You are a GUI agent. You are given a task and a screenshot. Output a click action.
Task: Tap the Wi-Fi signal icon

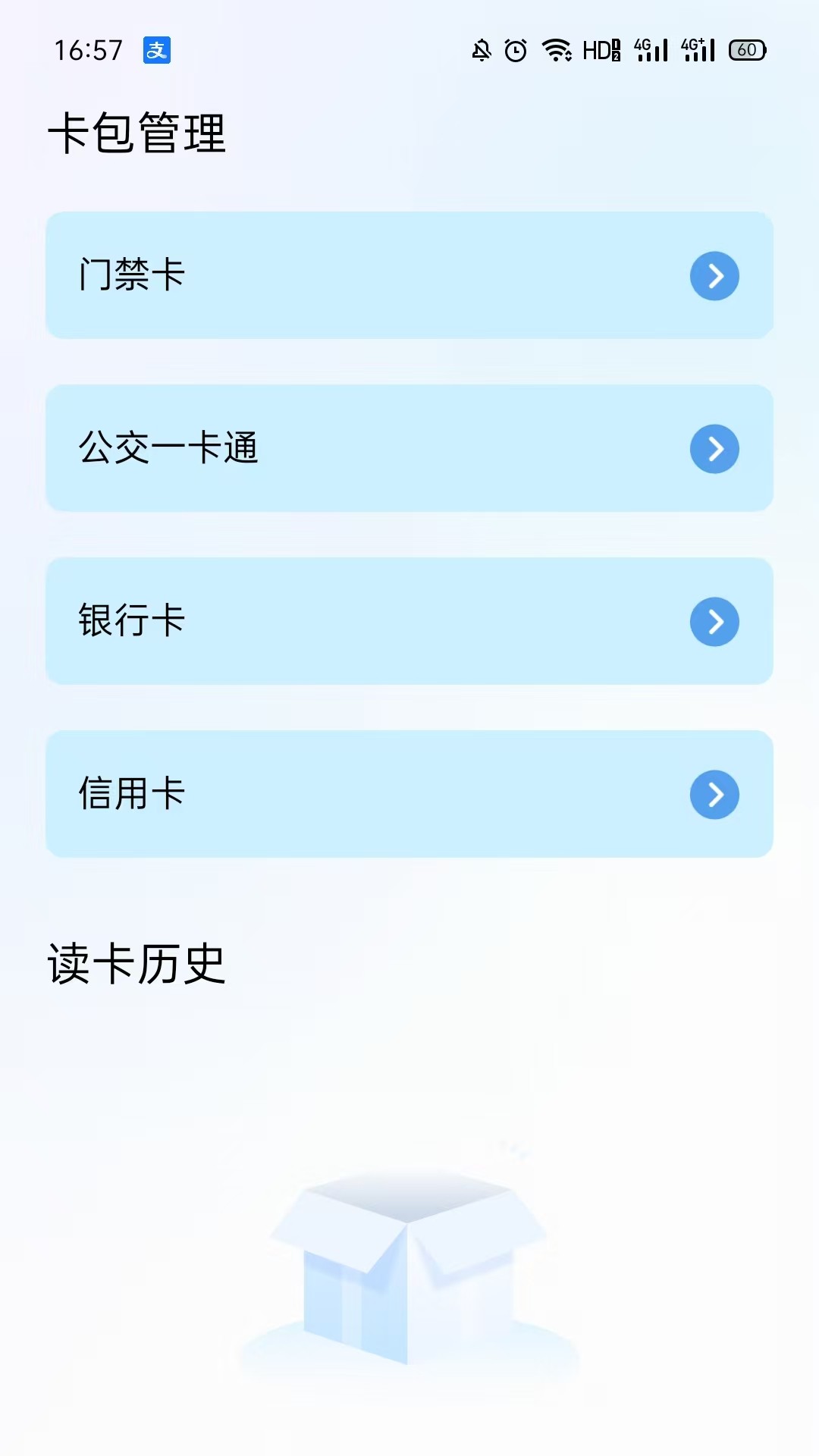[557, 49]
